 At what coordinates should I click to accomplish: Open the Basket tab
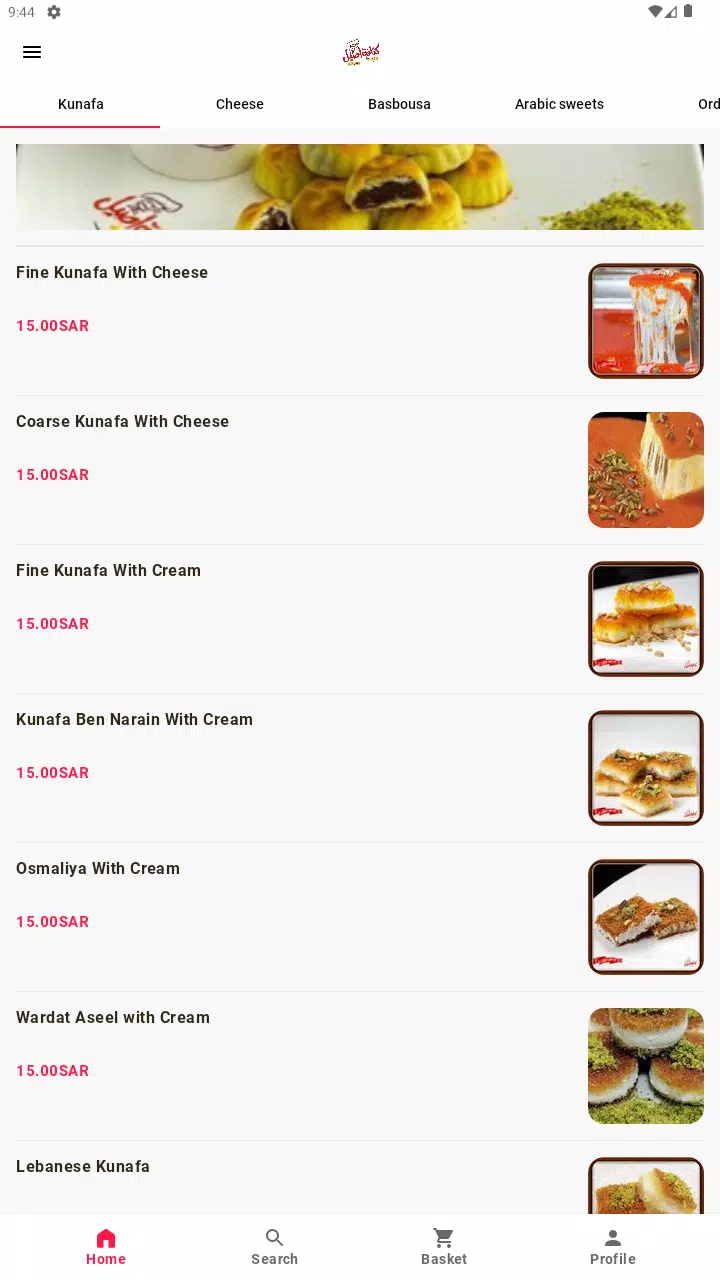(444, 1247)
